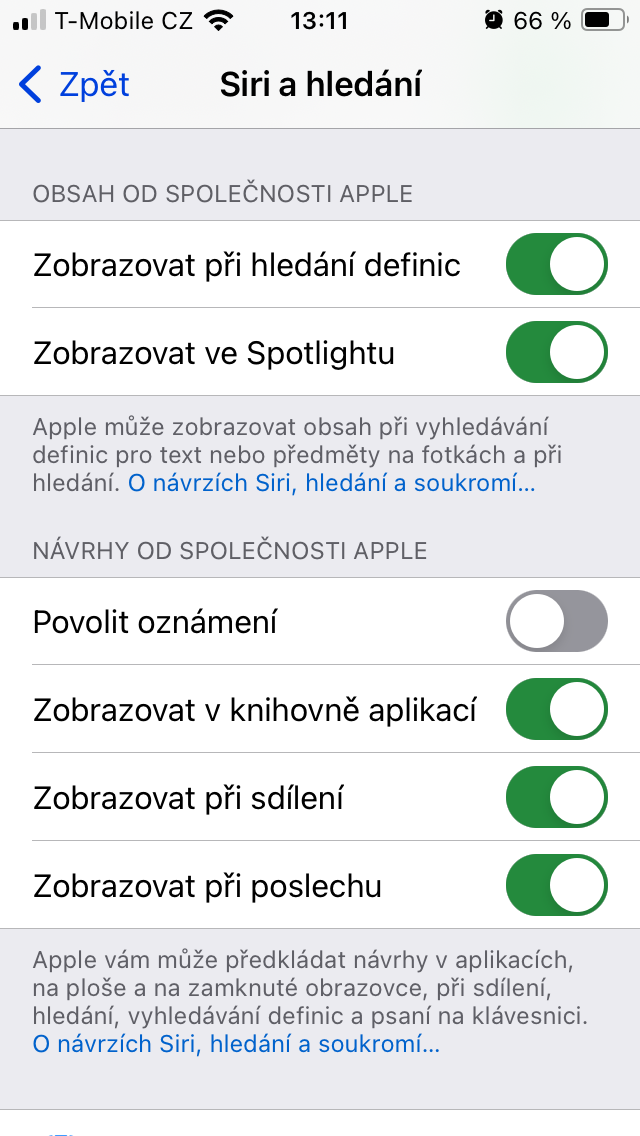Viewport: 640px width, 1136px height.
Task: Toggle Zobrazovat při hledání definic switch
Action: (556, 265)
